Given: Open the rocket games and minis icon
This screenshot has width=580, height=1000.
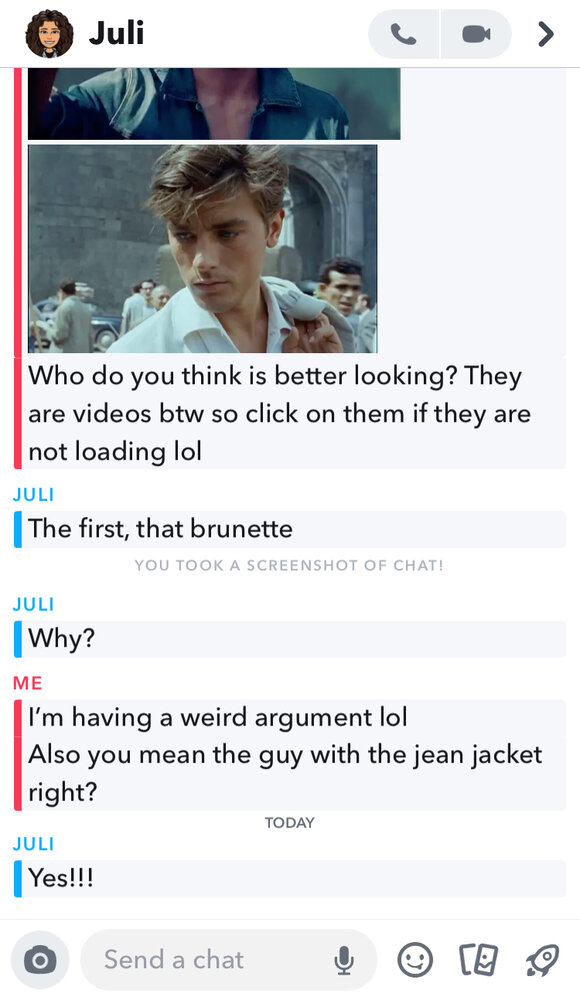Looking at the screenshot, I should click(542, 960).
